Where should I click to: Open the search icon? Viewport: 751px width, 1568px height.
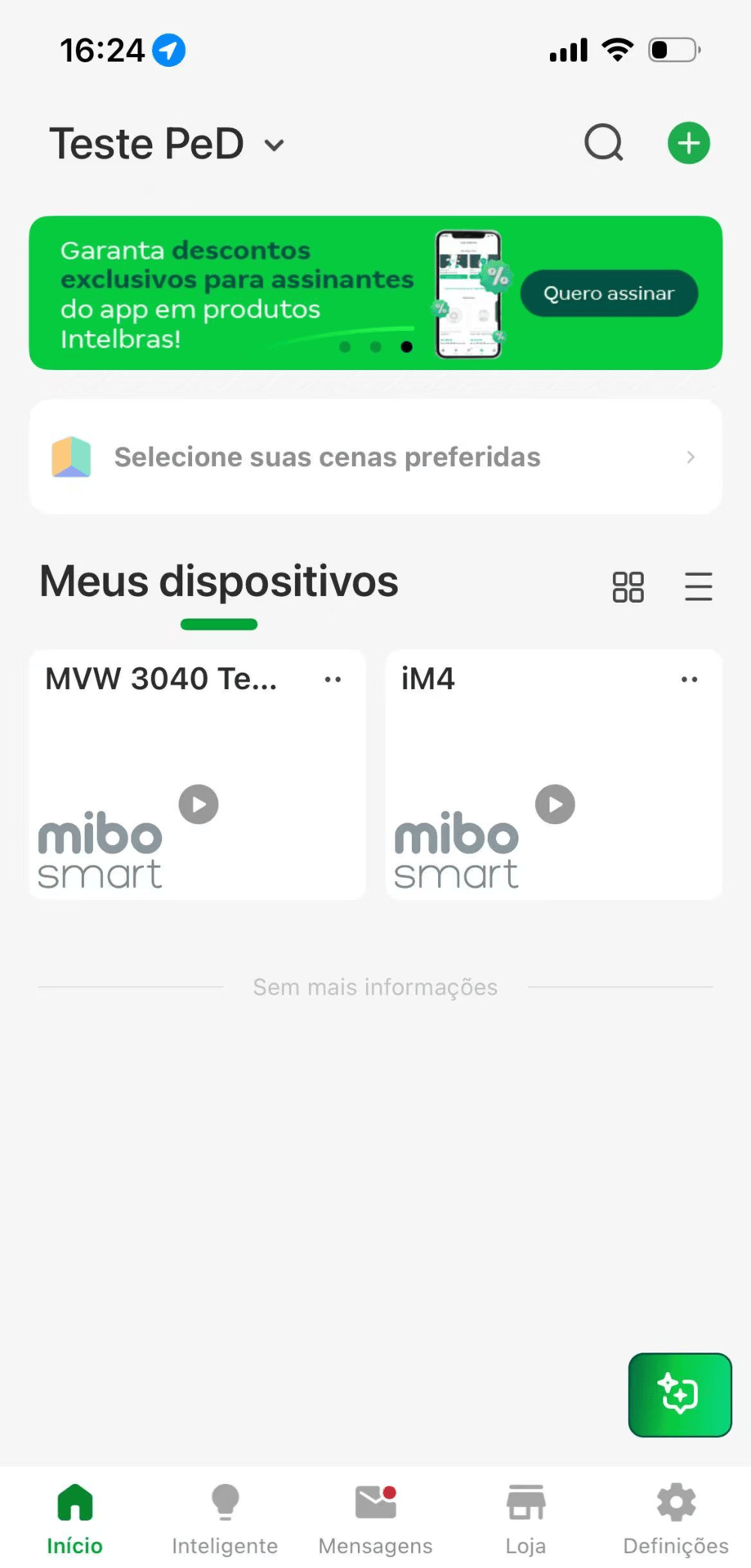coord(603,142)
